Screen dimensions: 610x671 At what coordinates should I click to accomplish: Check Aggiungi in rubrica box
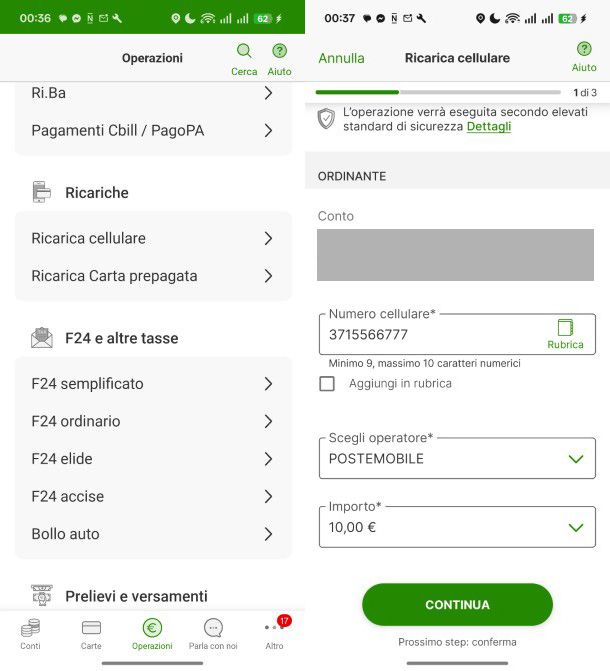pos(327,384)
